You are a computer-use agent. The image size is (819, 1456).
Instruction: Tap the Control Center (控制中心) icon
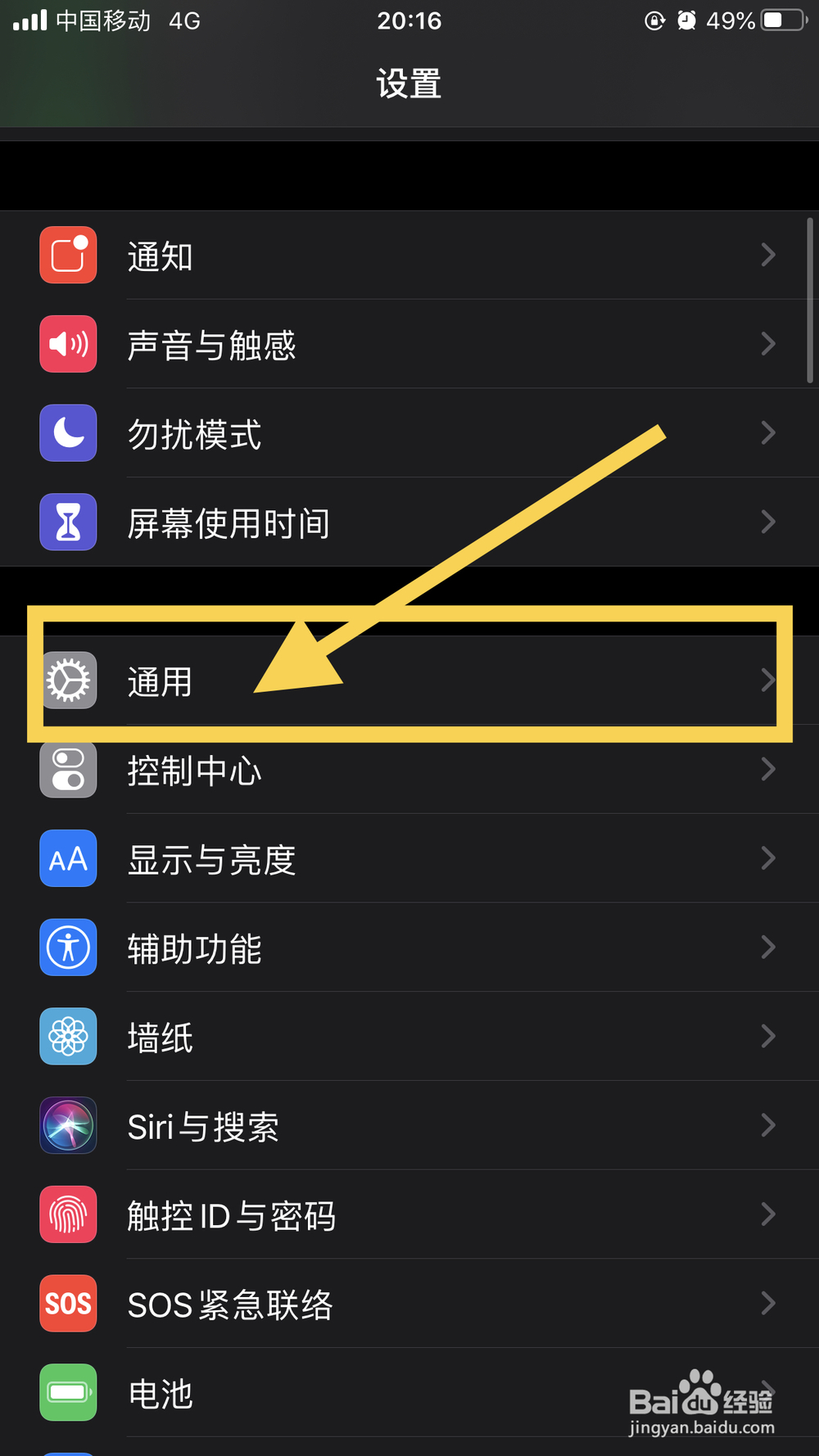pyautogui.click(x=68, y=770)
